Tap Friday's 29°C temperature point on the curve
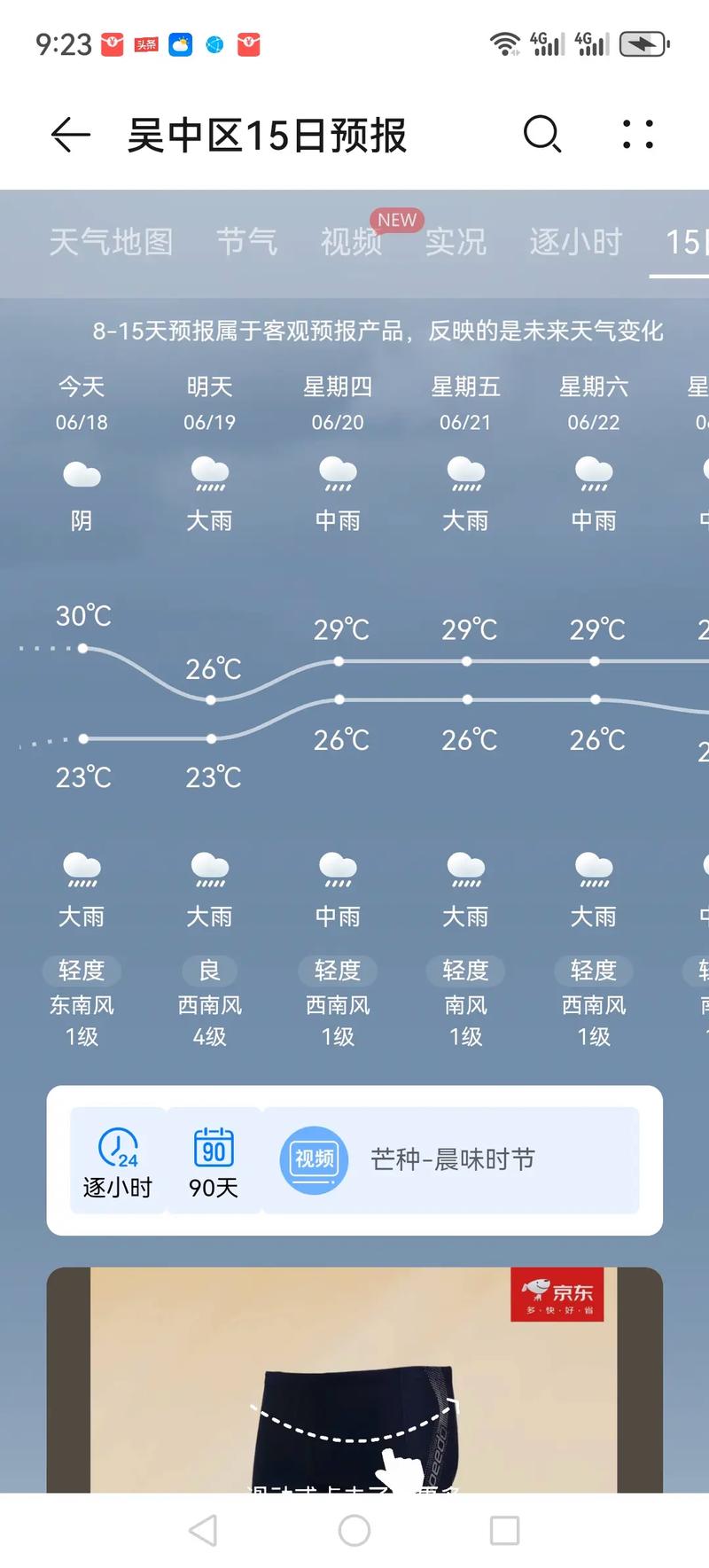709x1568 pixels. coord(467,660)
